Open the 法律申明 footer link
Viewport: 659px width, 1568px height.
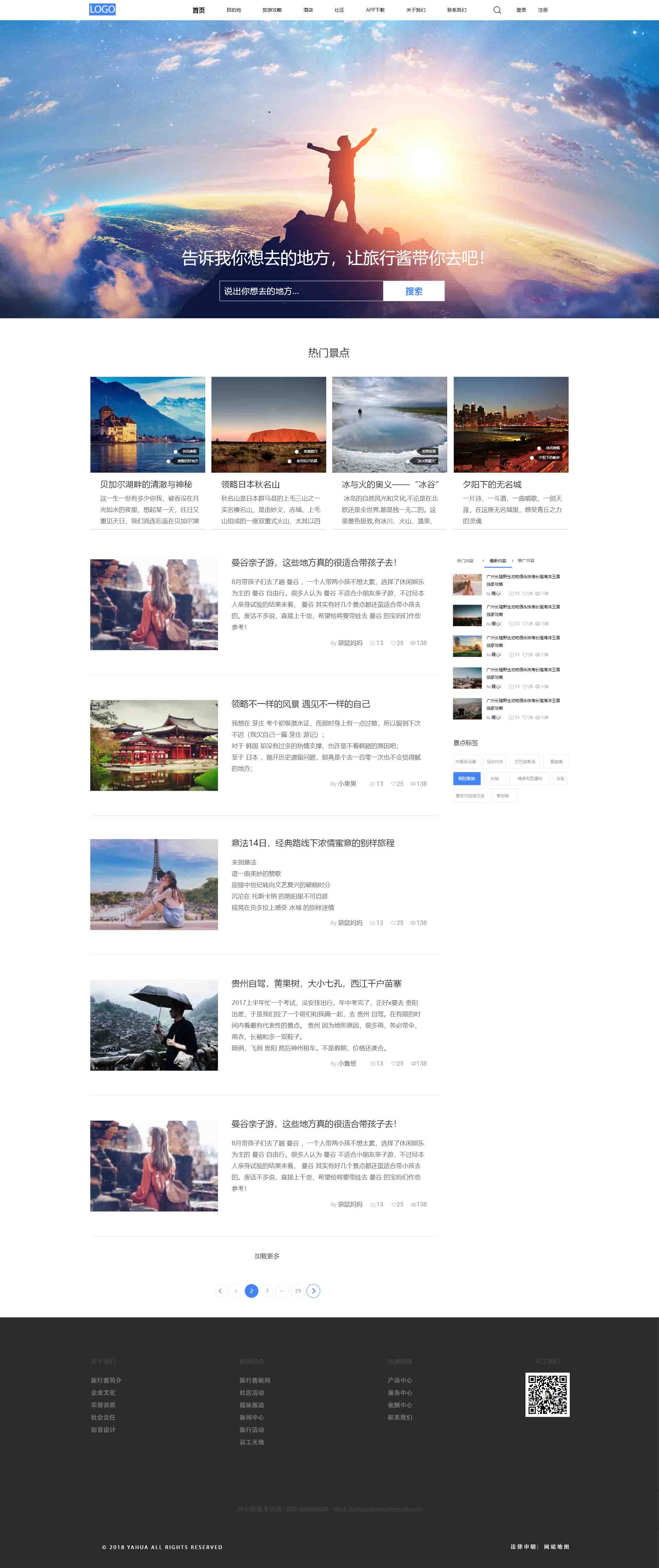point(523,1546)
